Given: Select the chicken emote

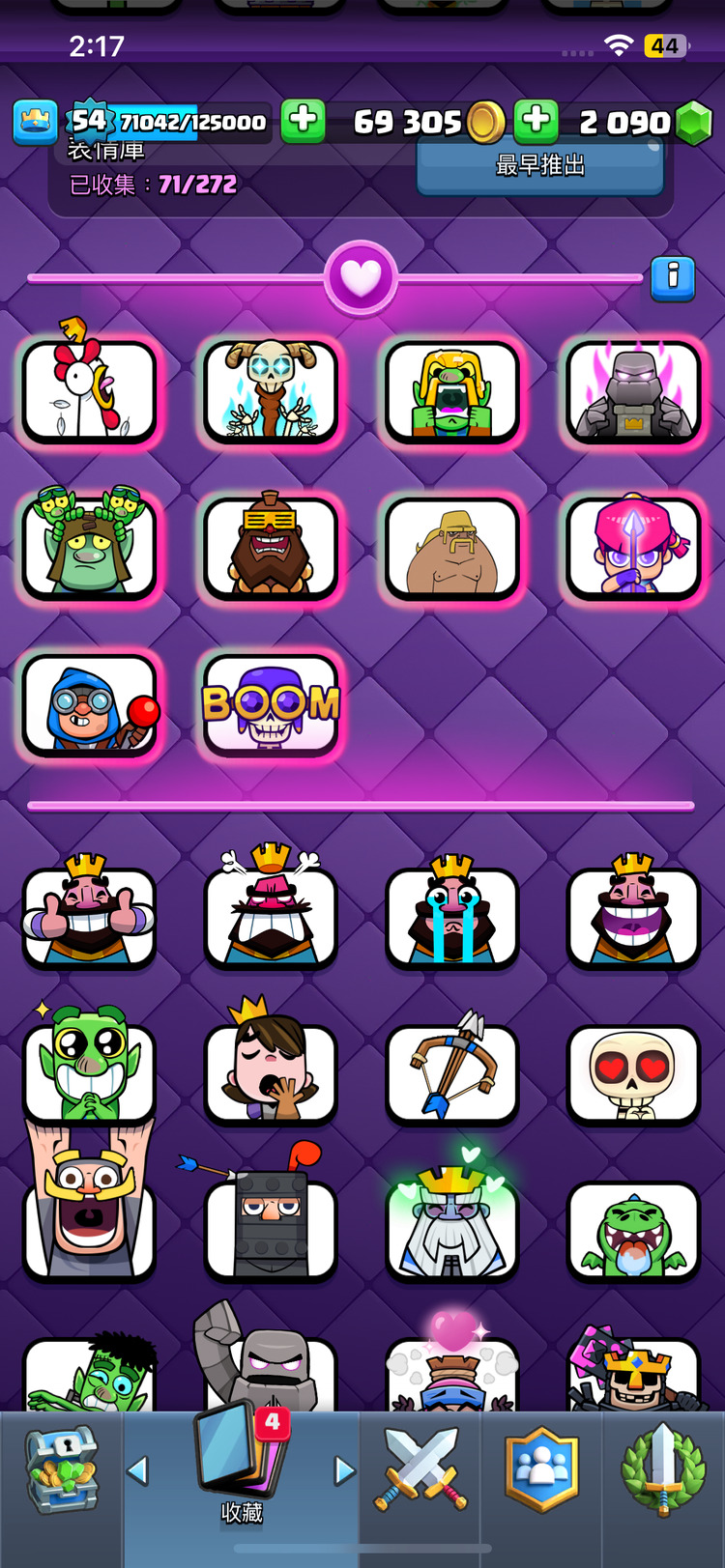Looking at the screenshot, I should [x=89, y=391].
